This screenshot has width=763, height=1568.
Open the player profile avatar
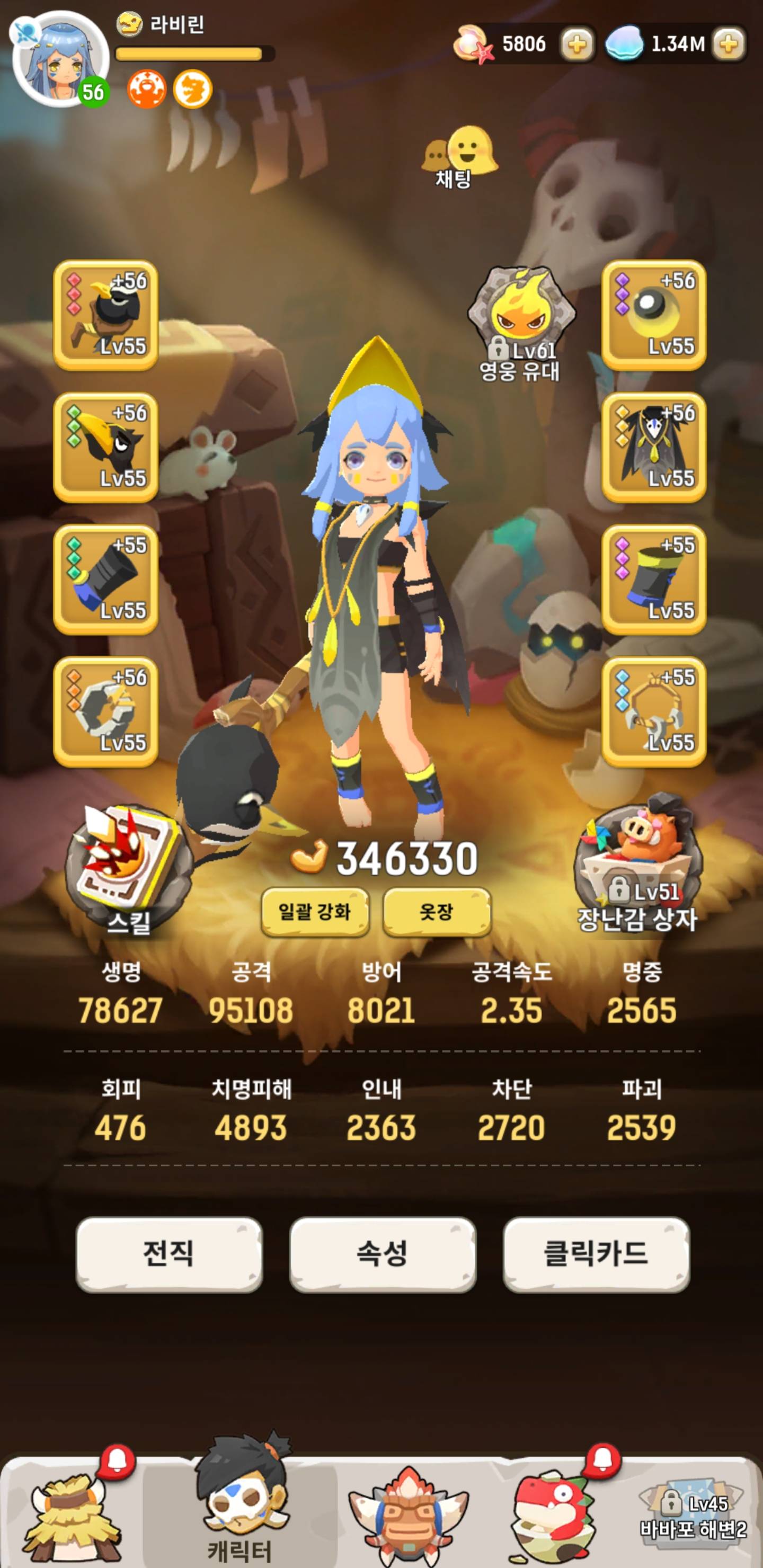tap(60, 59)
